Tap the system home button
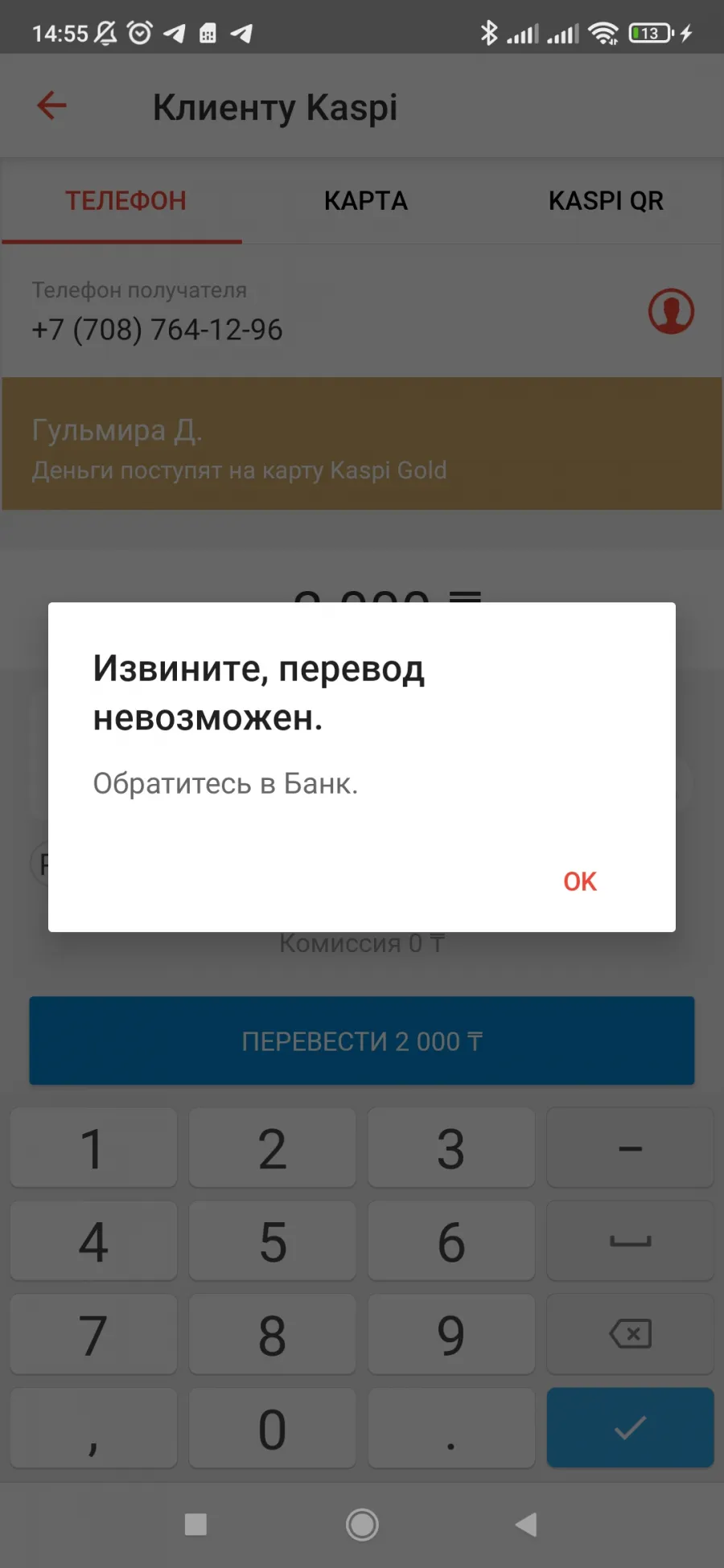 coord(362,1524)
